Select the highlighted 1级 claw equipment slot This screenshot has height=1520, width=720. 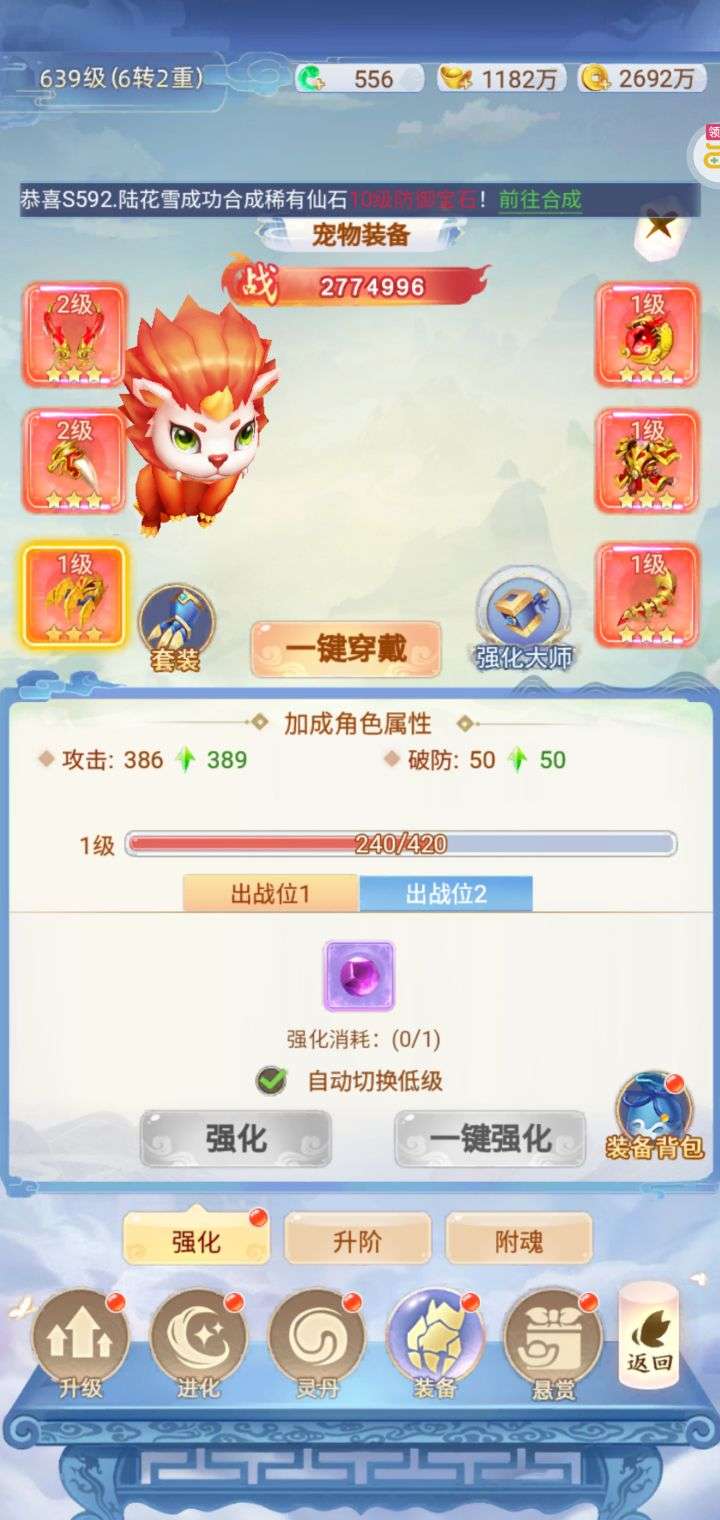(75, 596)
